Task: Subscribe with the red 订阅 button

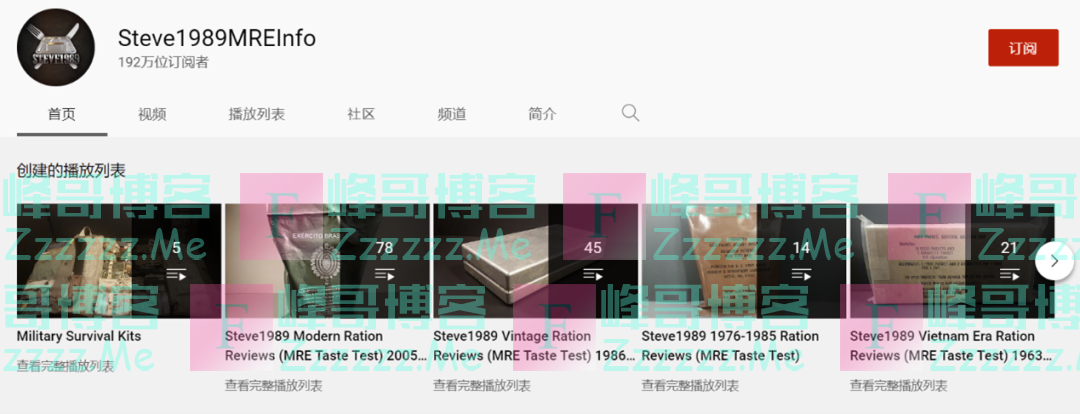Action: pos(1022,48)
